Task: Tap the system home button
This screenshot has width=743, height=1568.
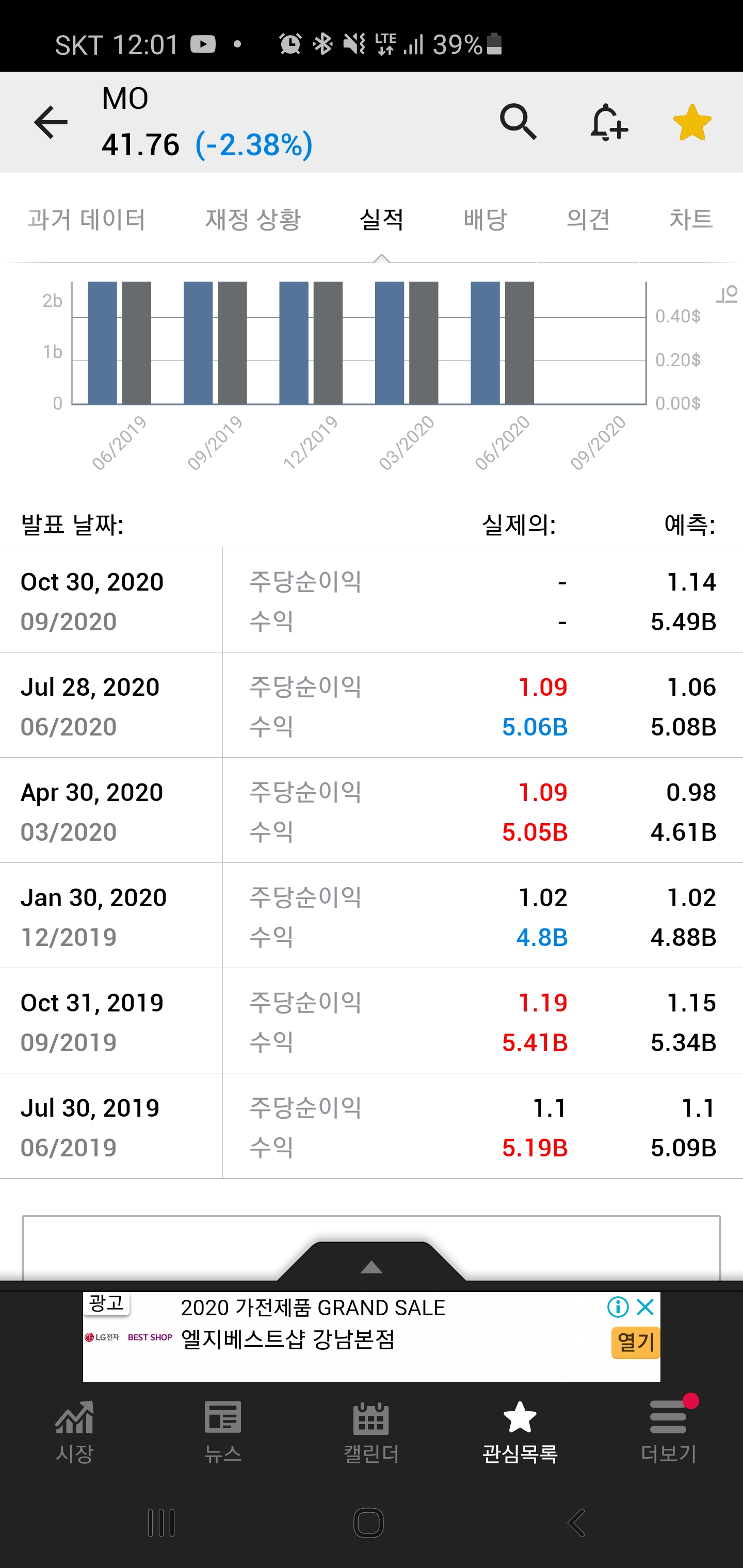Action: pyautogui.click(x=369, y=1523)
